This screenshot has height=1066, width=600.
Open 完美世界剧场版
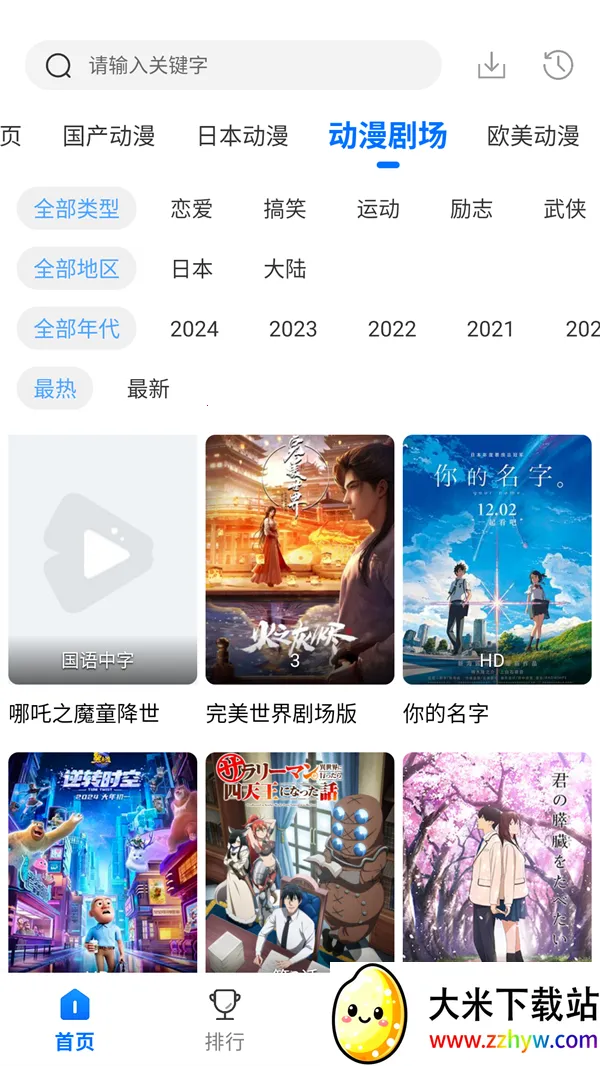[x=300, y=560]
